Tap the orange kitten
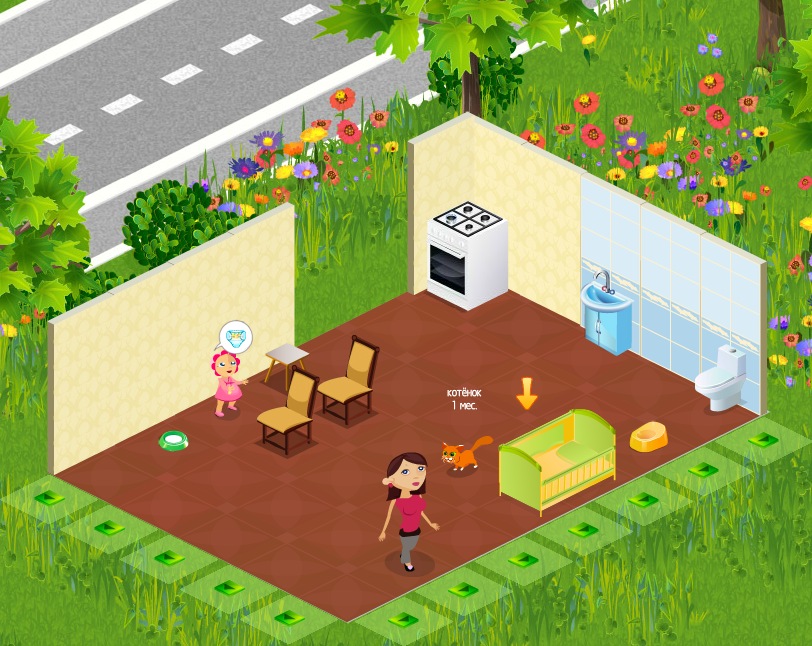812x646 pixels. 466,454
